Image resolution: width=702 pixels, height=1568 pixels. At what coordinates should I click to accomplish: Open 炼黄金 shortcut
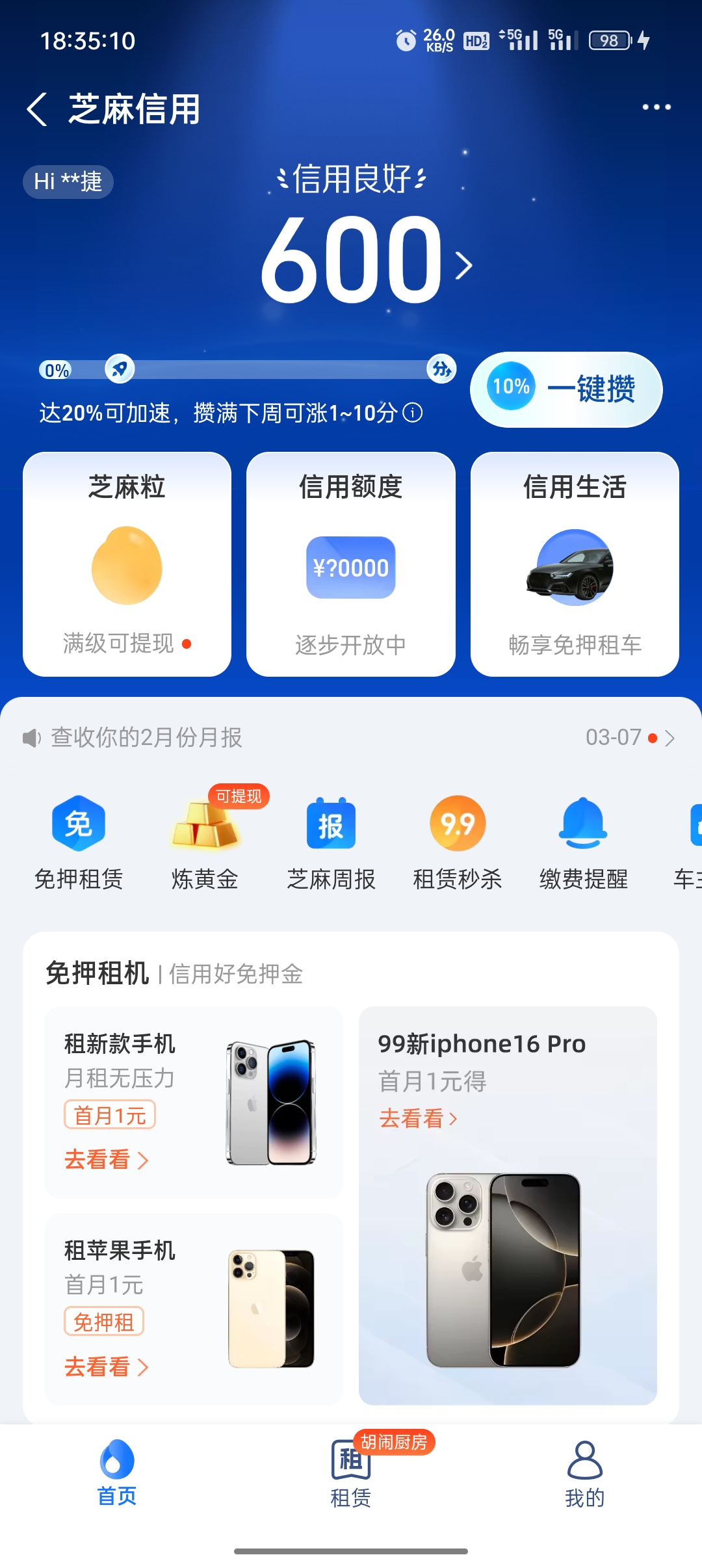tap(205, 843)
